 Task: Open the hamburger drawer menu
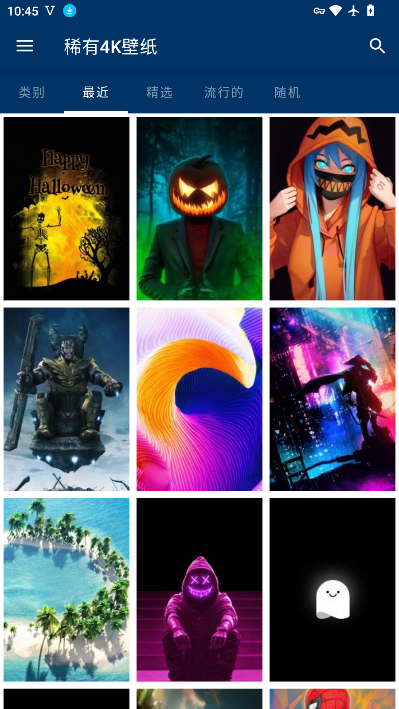click(x=24, y=46)
